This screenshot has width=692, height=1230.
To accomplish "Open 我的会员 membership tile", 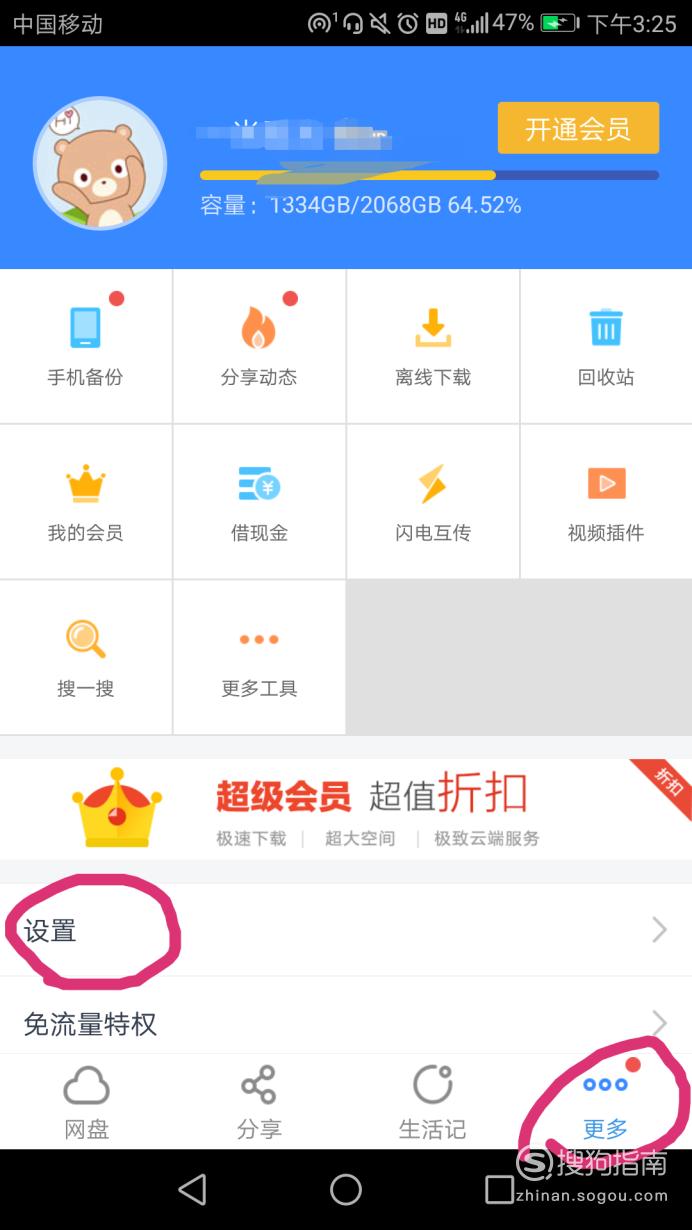I will coord(86,501).
